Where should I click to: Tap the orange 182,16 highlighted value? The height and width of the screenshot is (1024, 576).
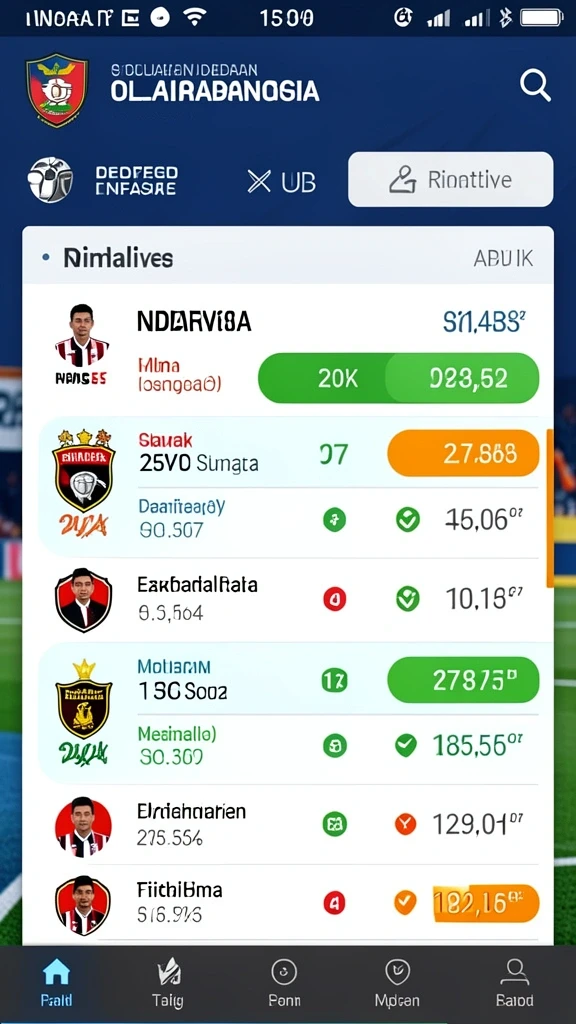[x=486, y=903]
